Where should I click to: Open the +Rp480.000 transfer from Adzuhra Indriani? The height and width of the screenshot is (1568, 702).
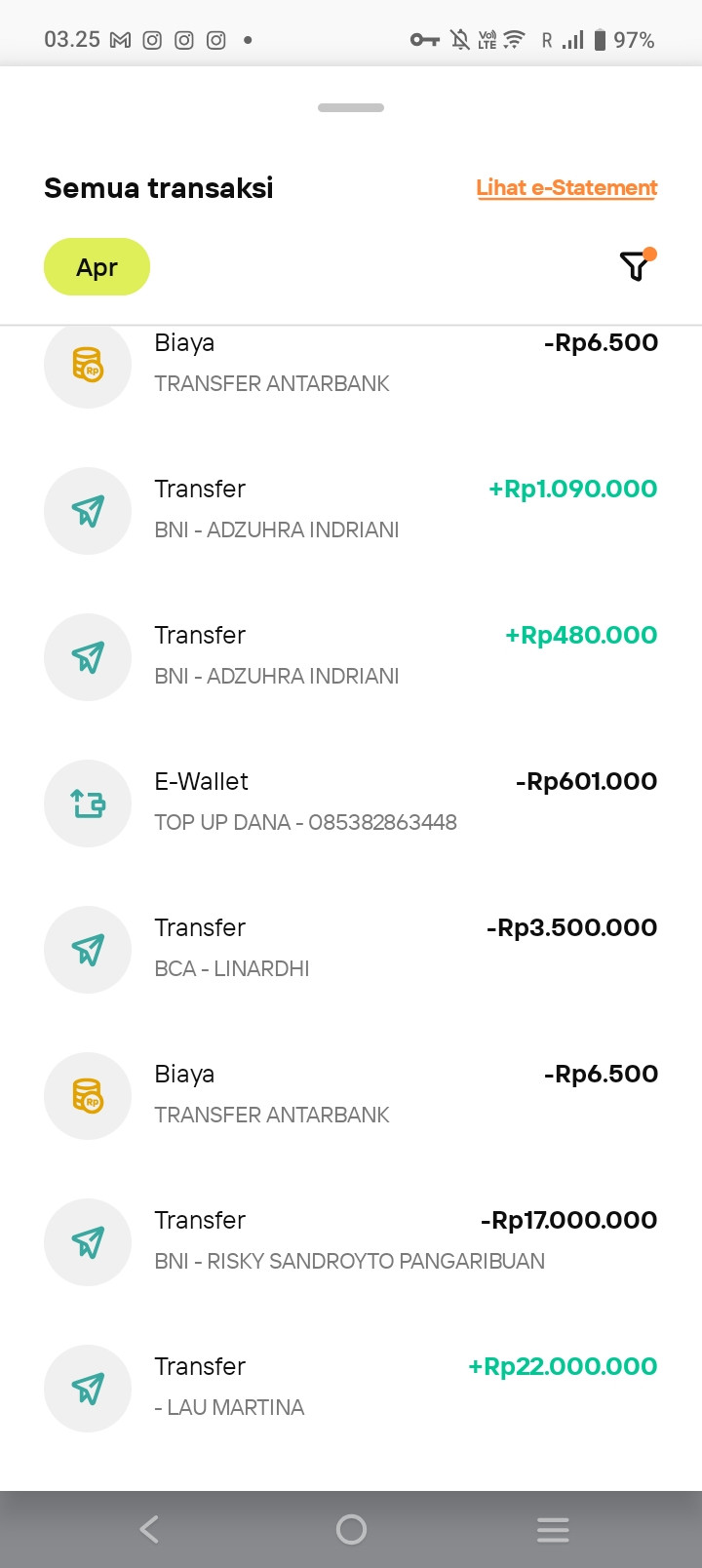tap(351, 655)
